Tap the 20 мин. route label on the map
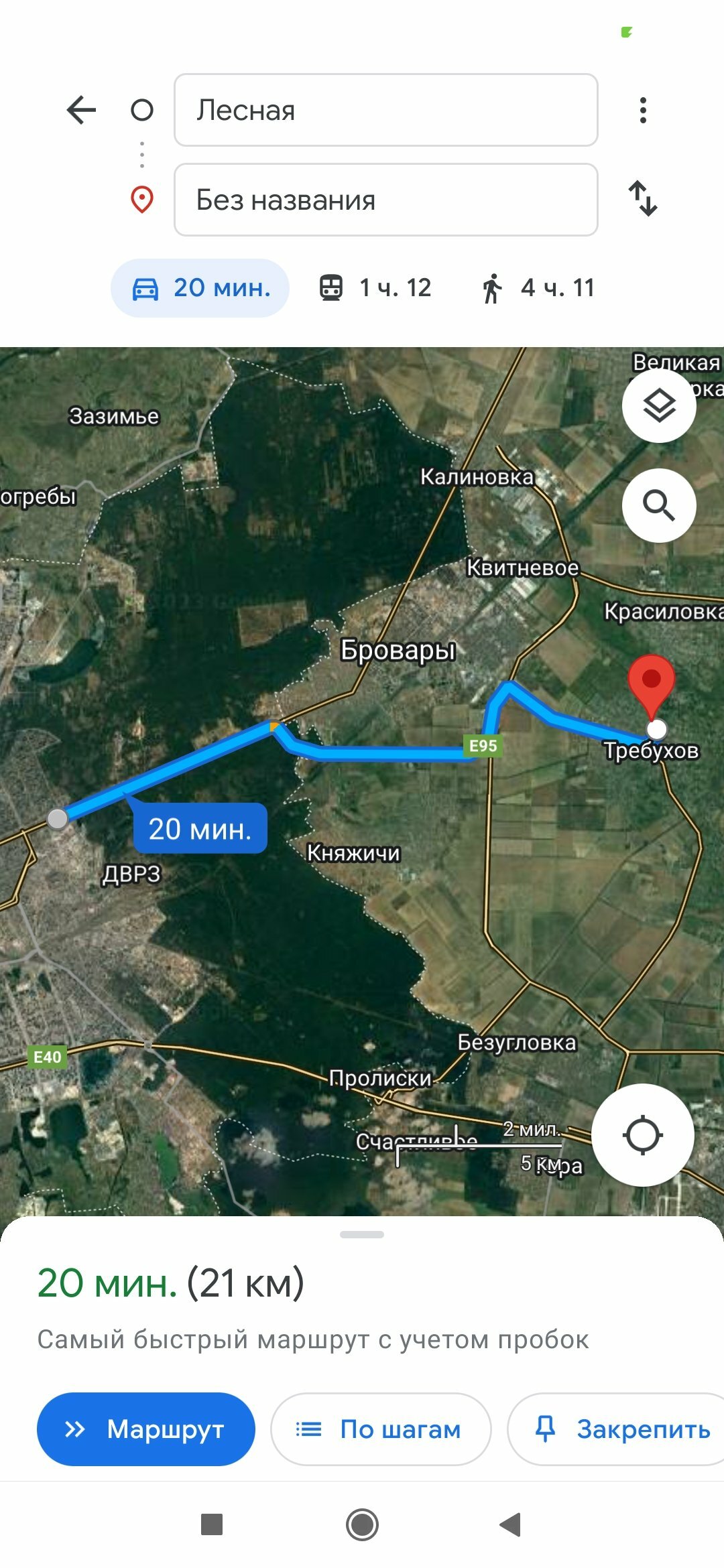Viewport: 724px width, 1568px height. [x=200, y=828]
